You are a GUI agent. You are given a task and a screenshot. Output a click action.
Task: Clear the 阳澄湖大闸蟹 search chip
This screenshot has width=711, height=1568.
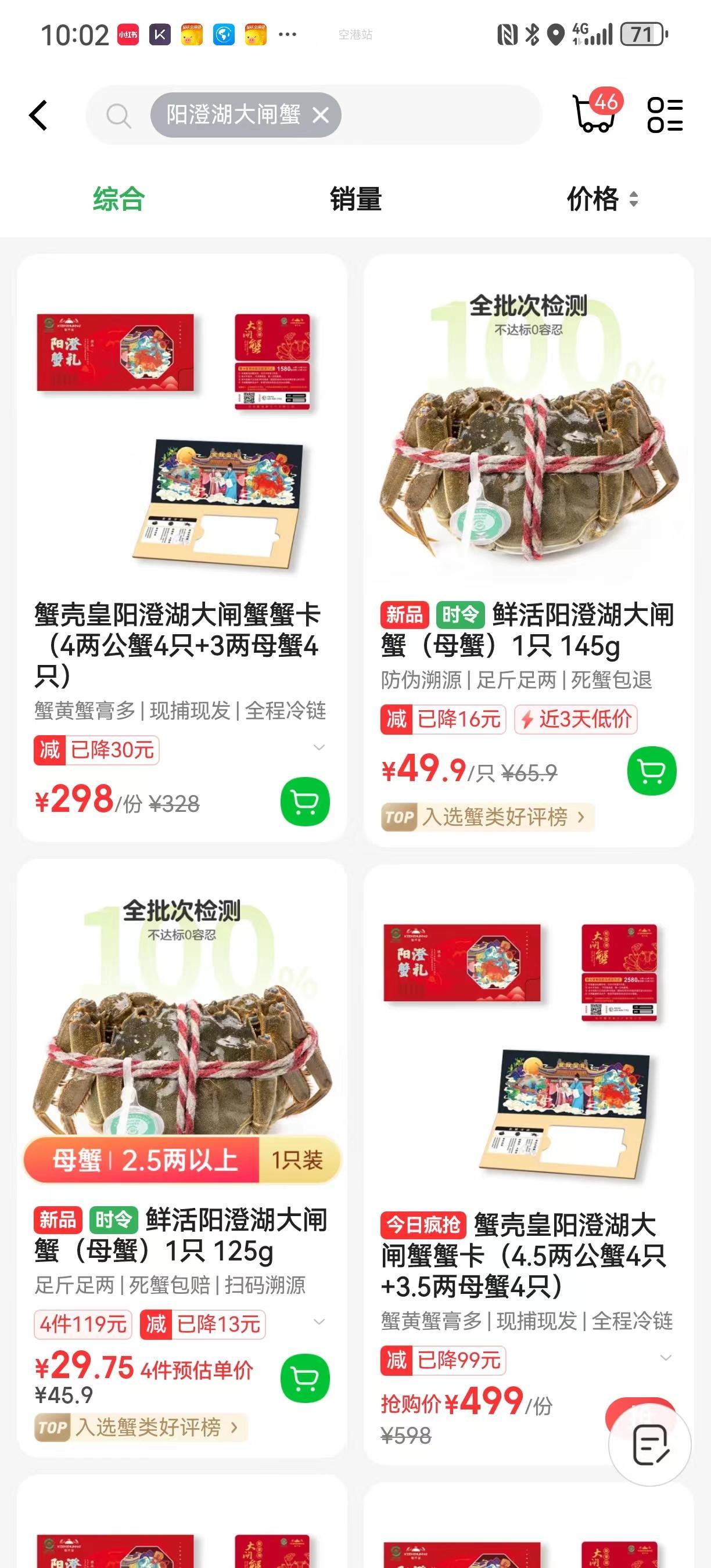pyautogui.click(x=321, y=115)
